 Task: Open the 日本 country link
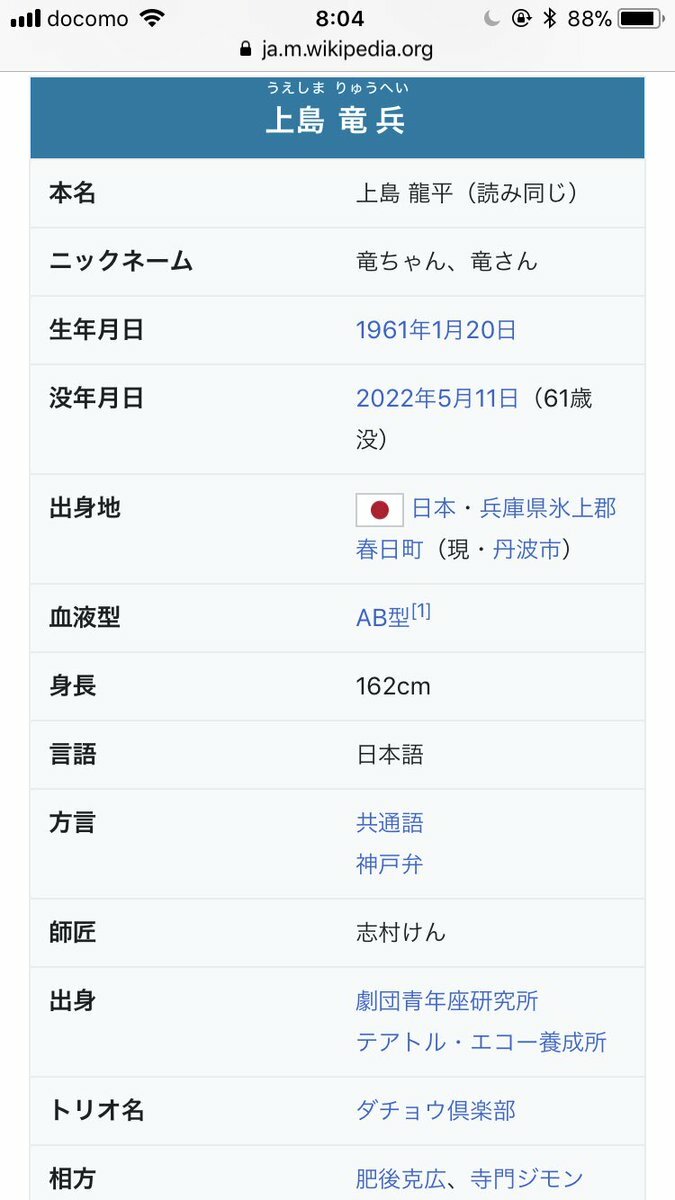[434, 508]
